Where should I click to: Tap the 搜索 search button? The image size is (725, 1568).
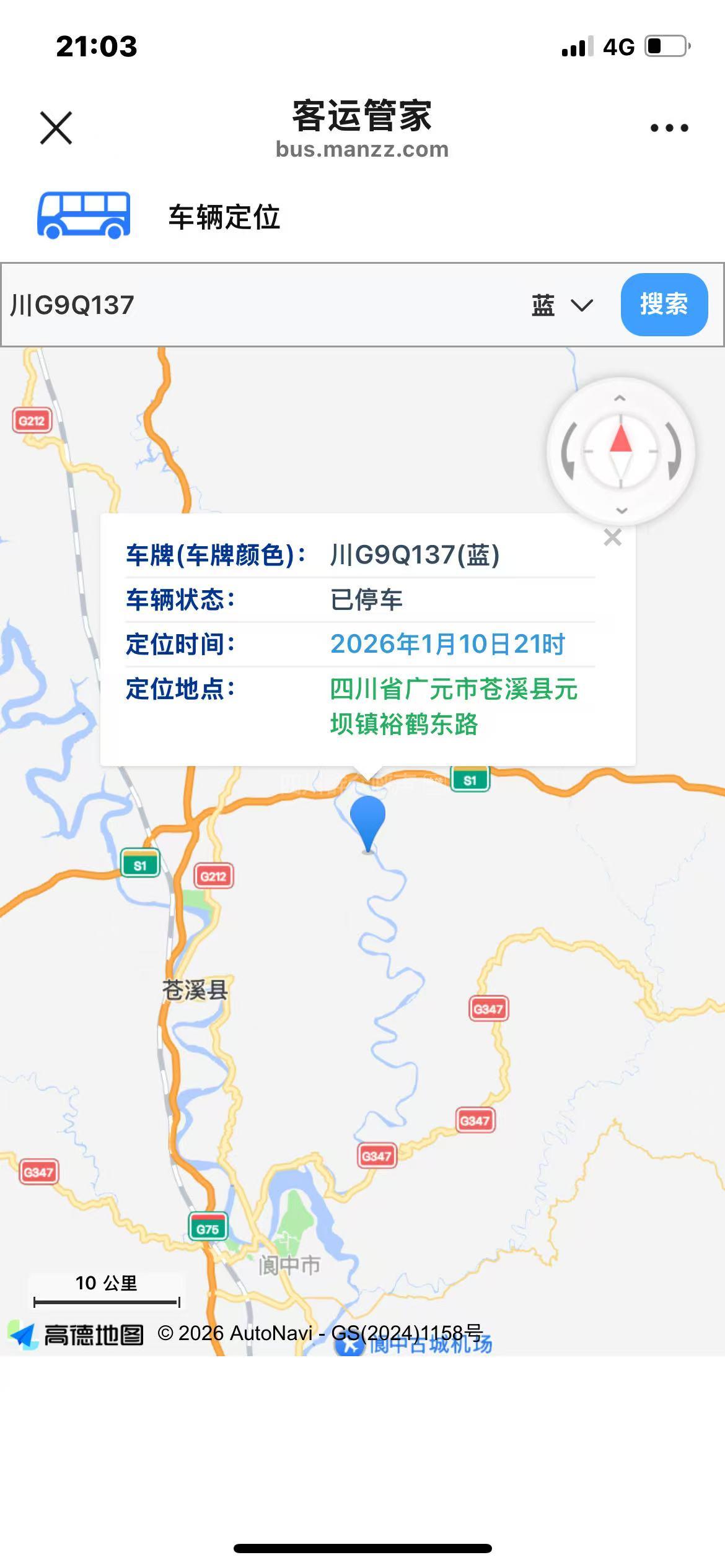click(x=664, y=305)
